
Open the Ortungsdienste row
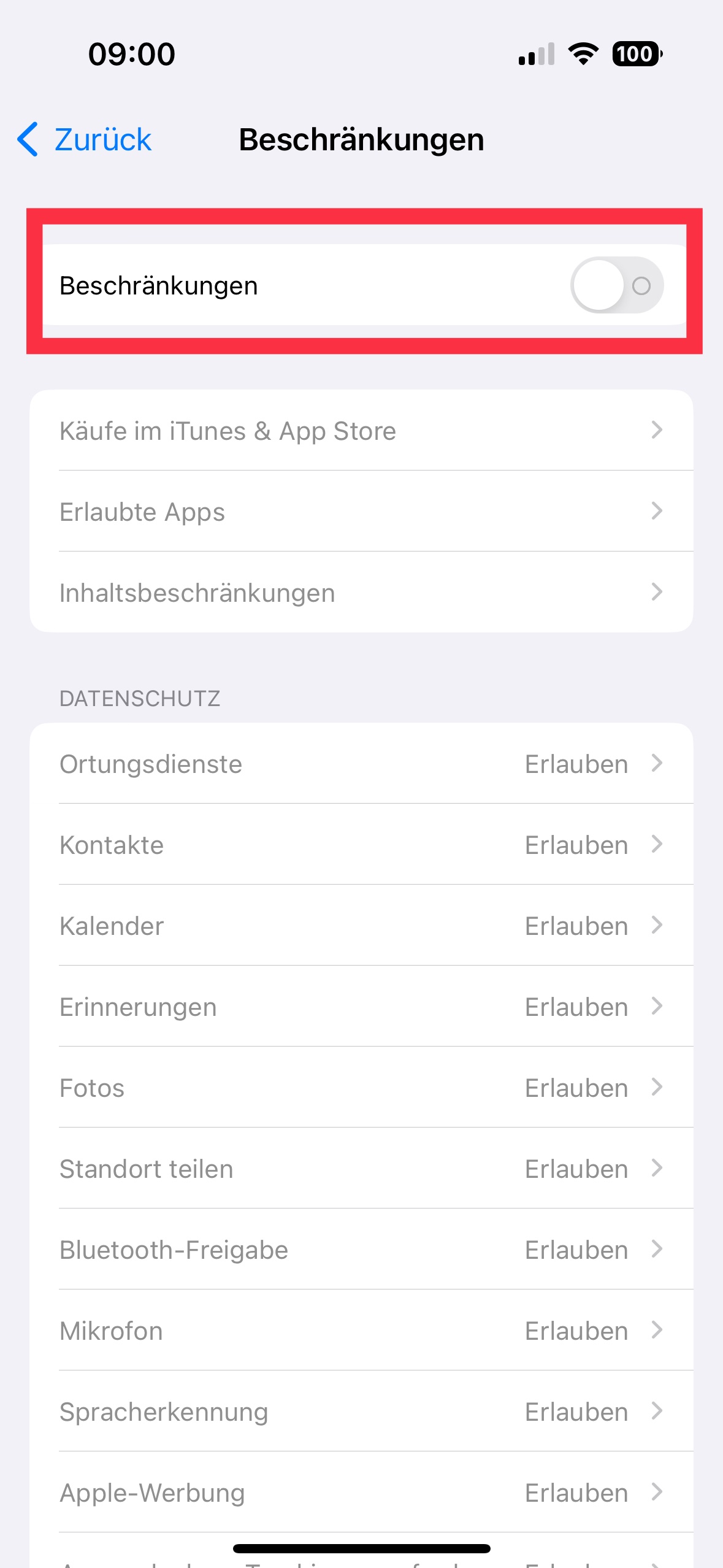(361, 764)
